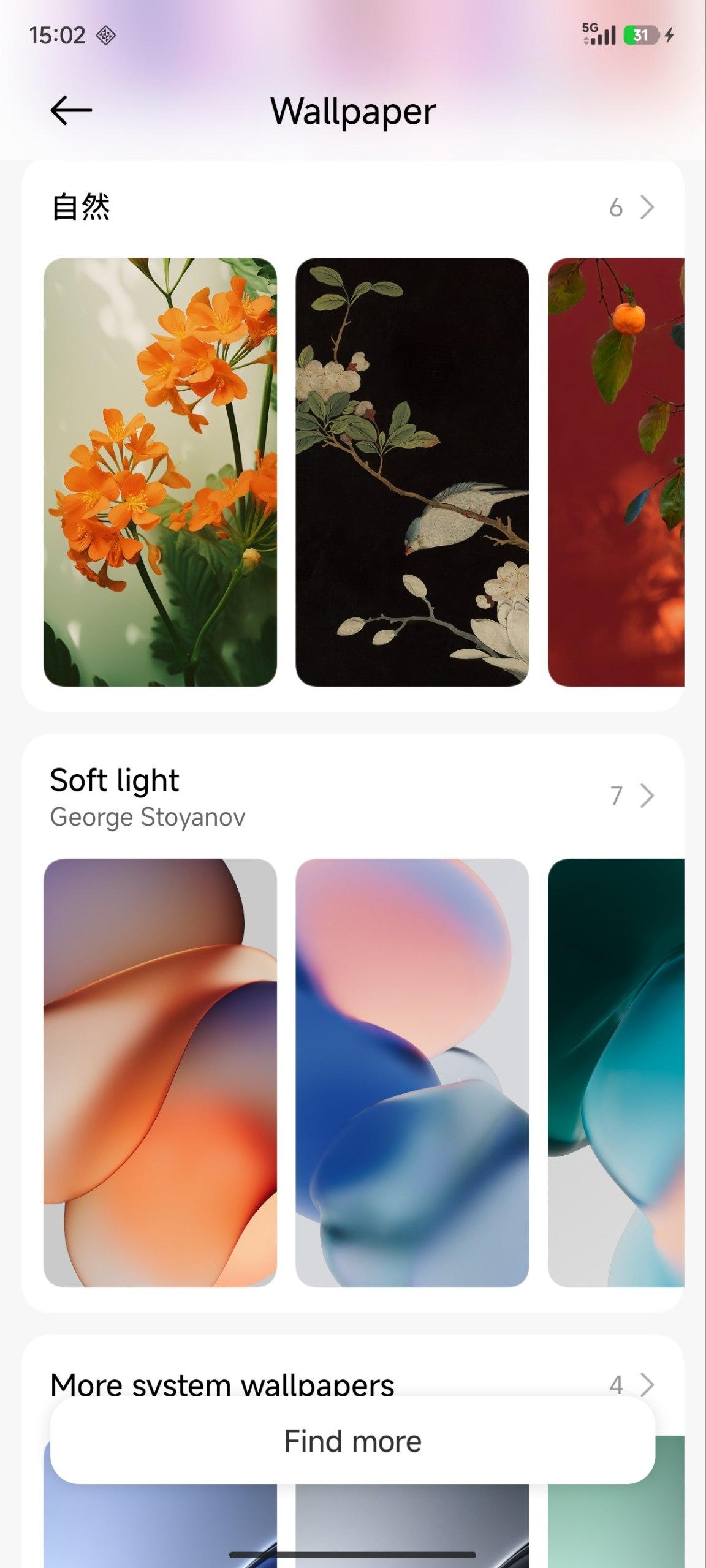
Task: Select the orange abstract Soft light wallpaper
Action: [160, 1073]
